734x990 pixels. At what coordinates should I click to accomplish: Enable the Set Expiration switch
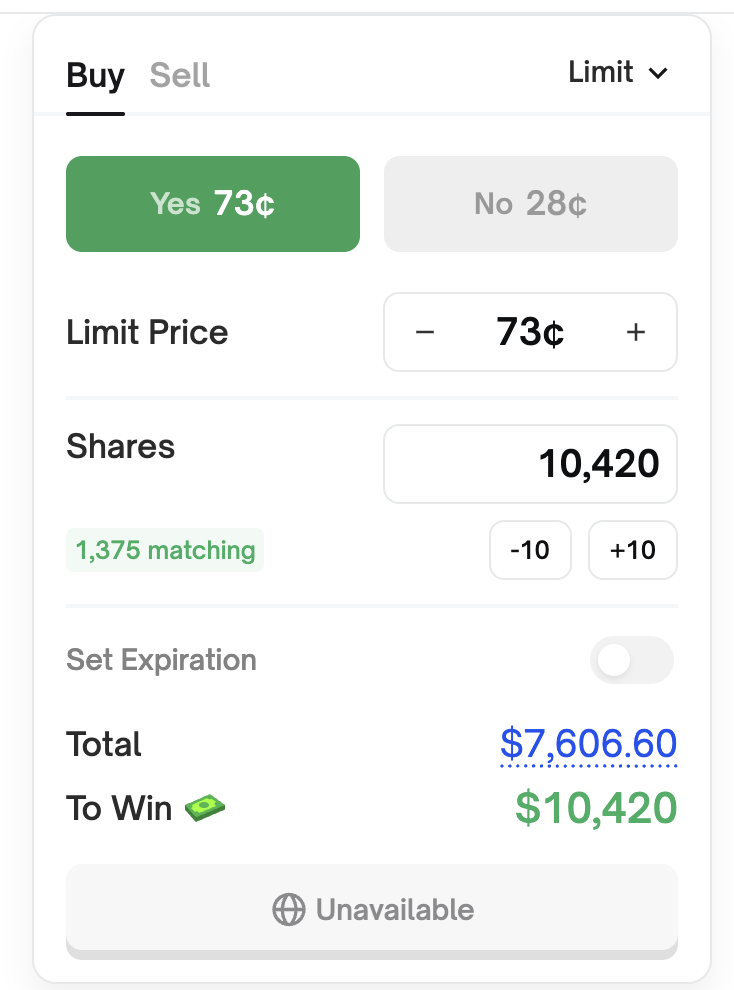631,660
